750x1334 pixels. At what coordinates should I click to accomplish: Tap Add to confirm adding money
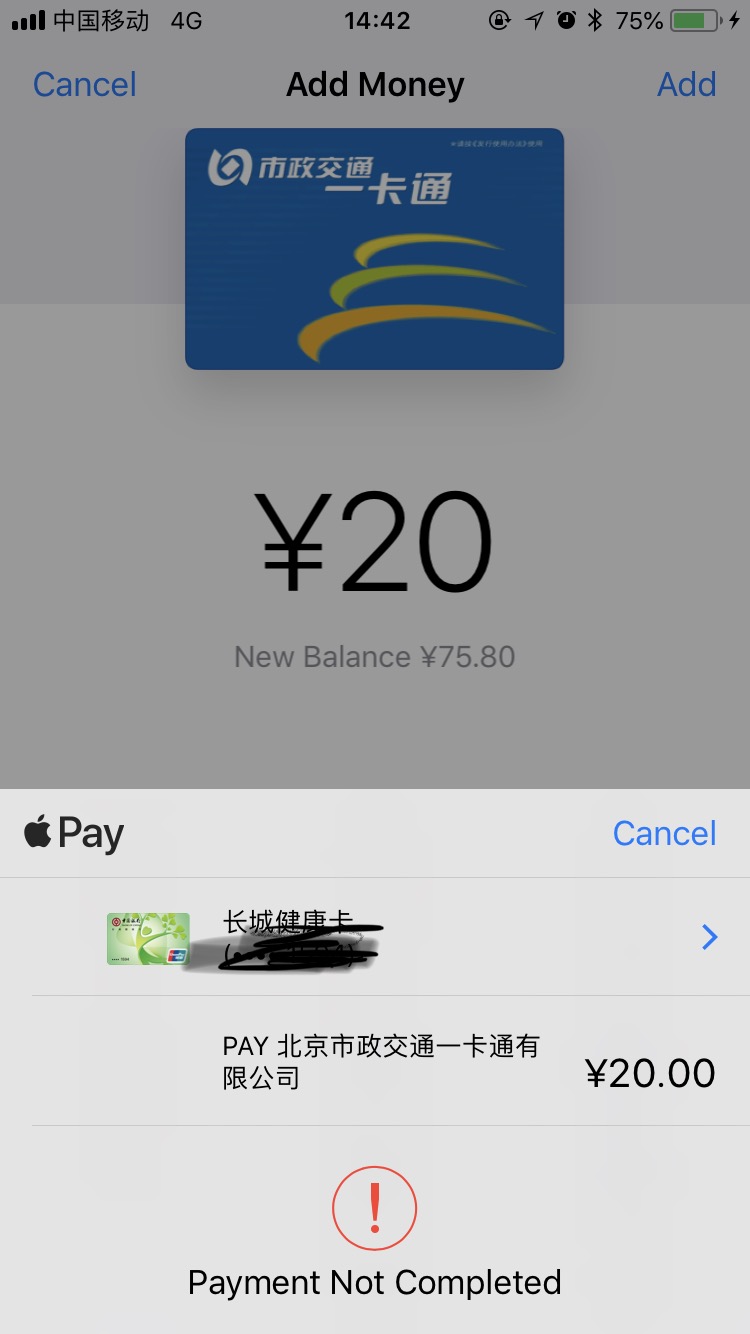(x=686, y=85)
